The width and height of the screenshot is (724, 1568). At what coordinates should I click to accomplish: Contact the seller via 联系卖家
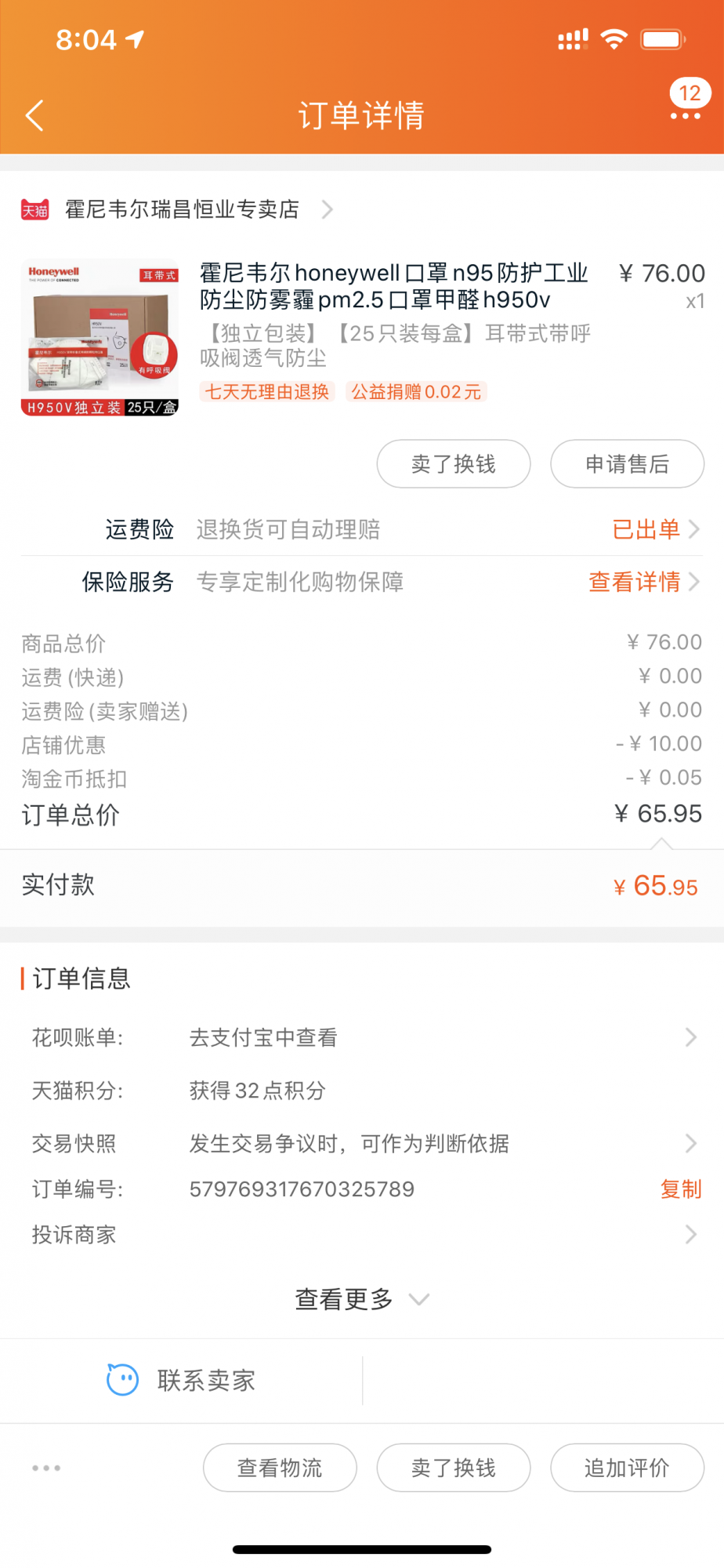(182, 1380)
